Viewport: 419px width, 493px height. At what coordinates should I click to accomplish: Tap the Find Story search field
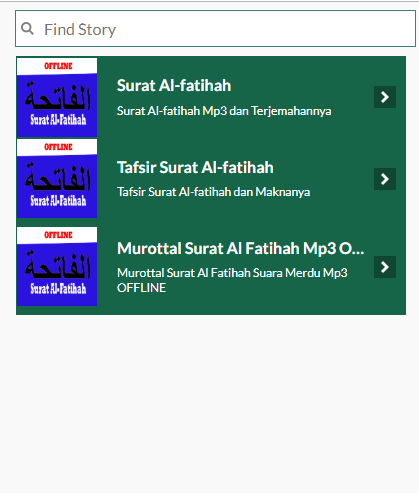click(x=215, y=29)
